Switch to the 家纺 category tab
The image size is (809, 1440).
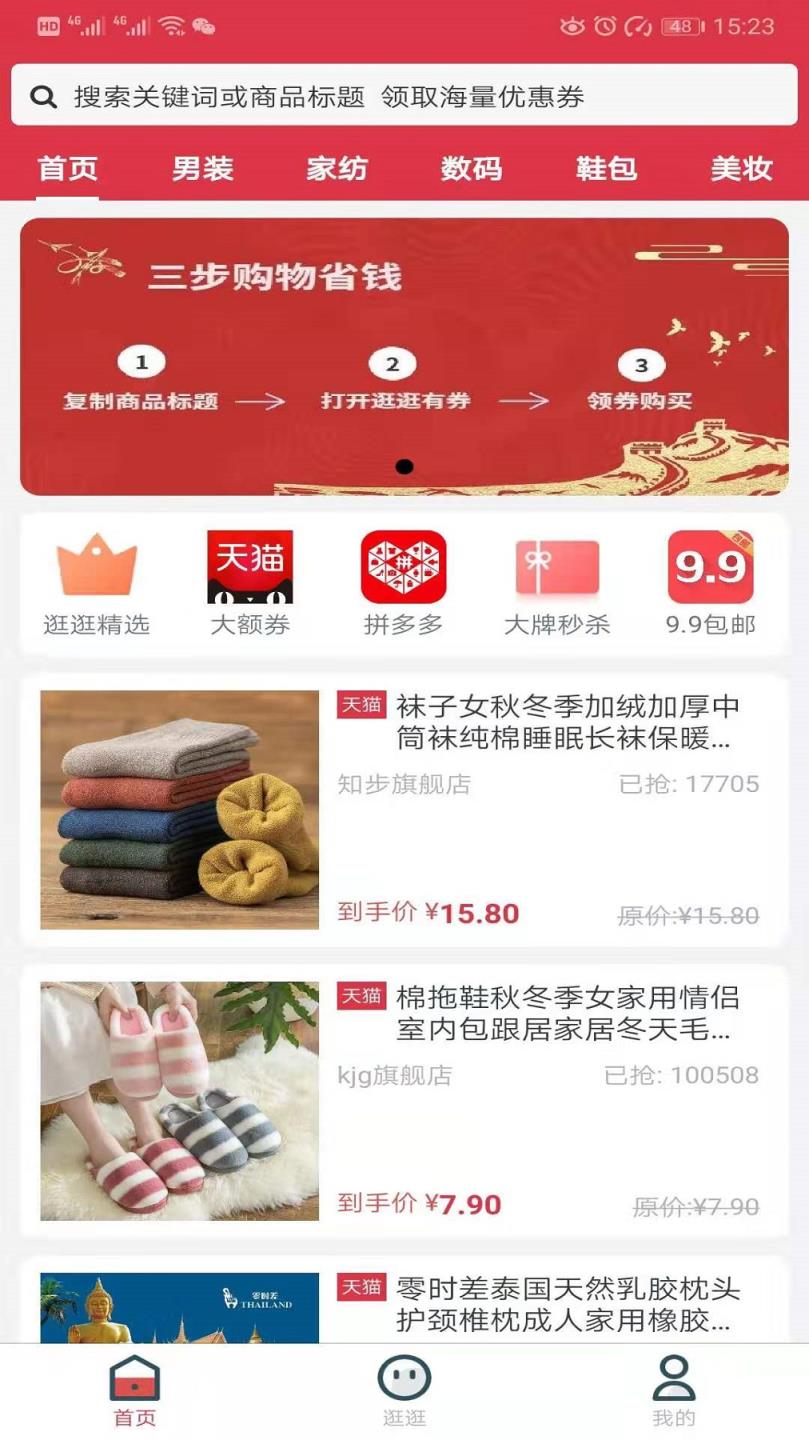(337, 169)
